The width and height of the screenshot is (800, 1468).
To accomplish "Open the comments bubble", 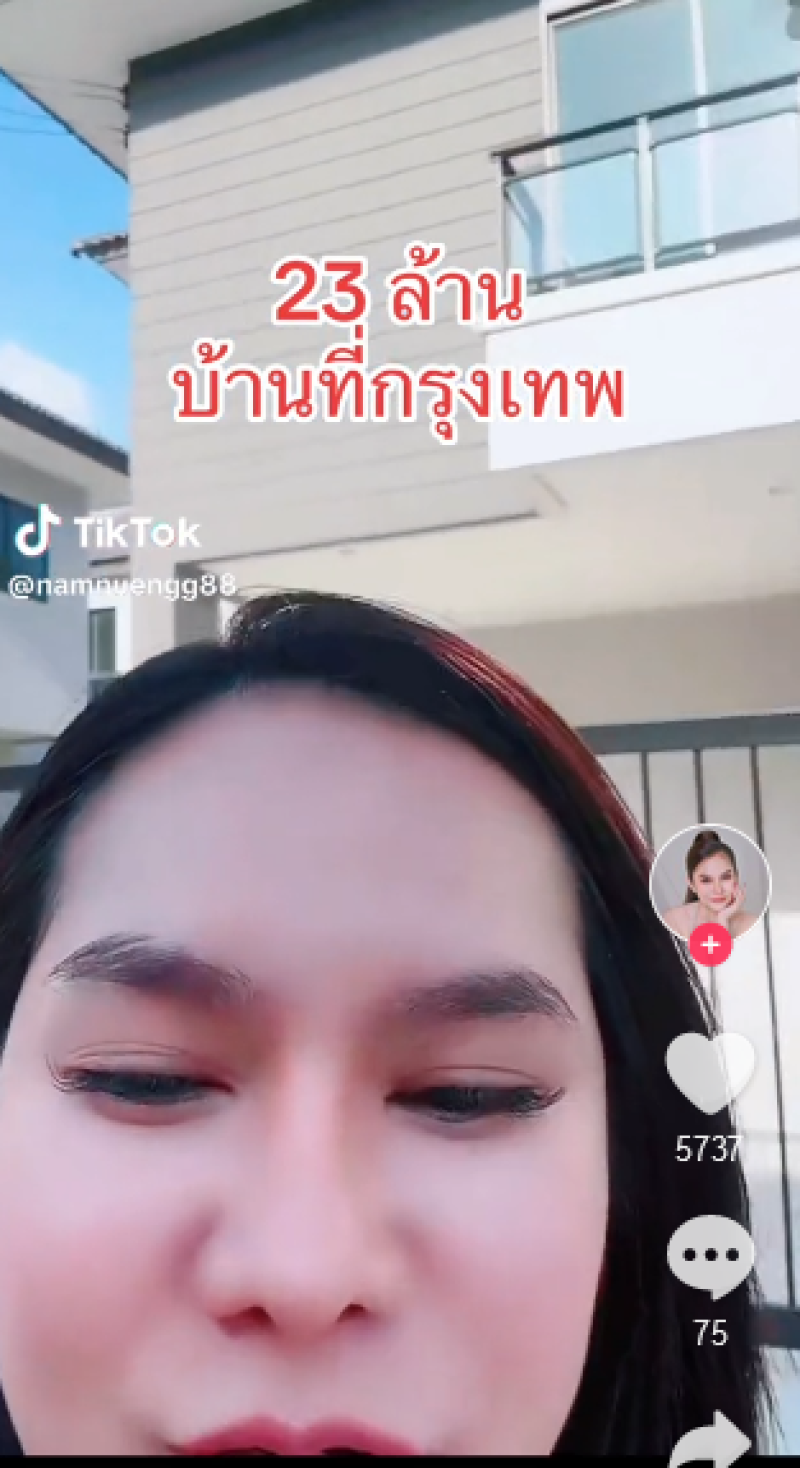I will 710,1256.
